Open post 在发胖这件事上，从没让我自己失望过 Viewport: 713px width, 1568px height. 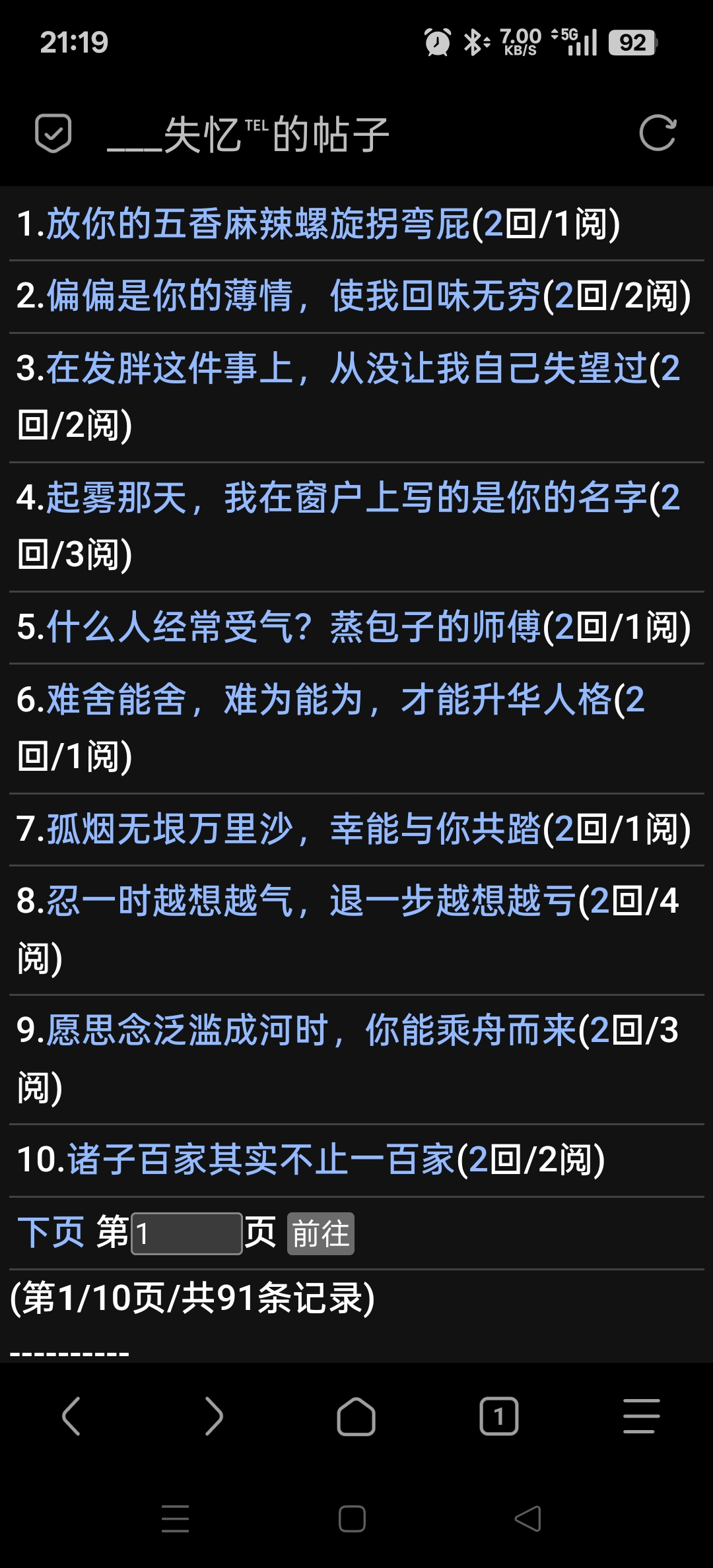[347, 368]
